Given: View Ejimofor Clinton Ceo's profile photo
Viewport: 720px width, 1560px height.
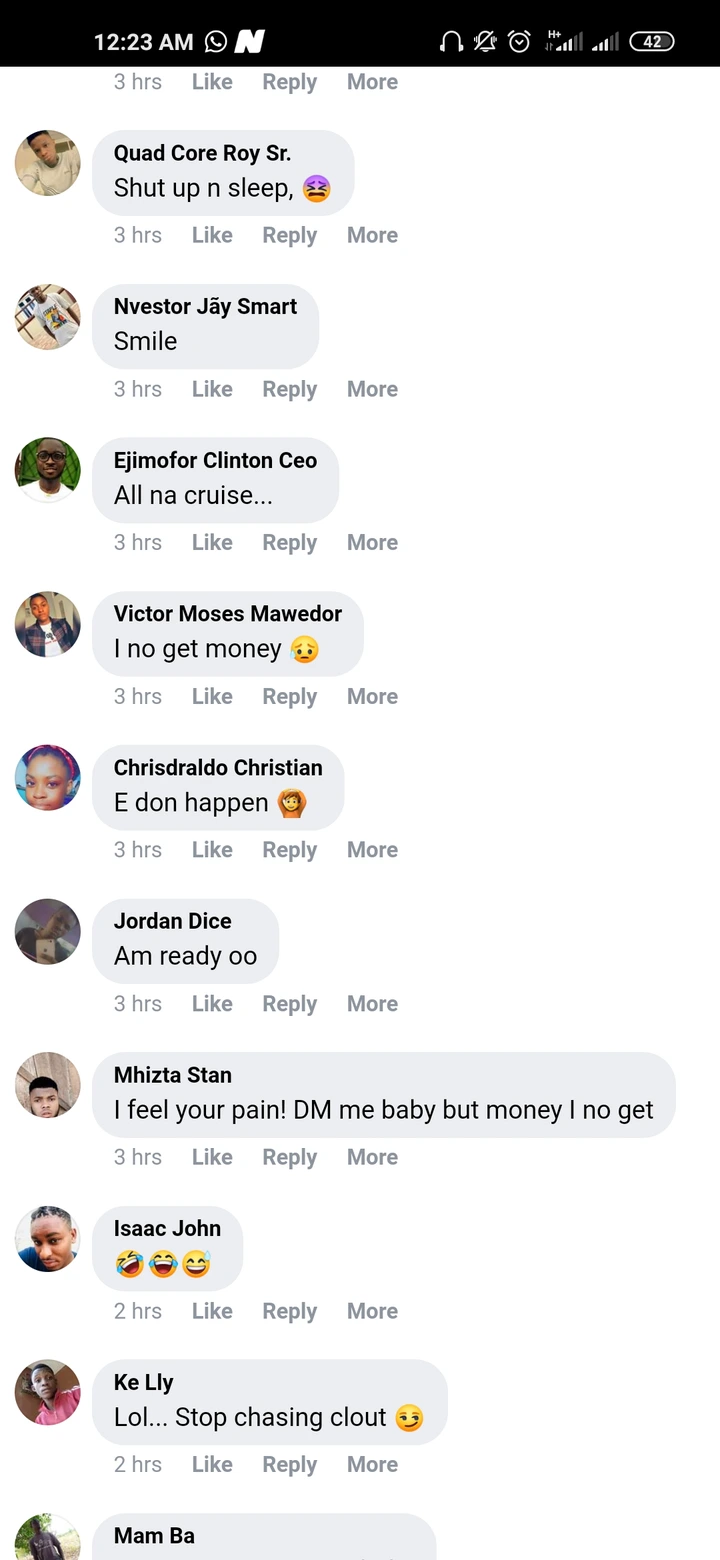Looking at the screenshot, I should 47,469.
